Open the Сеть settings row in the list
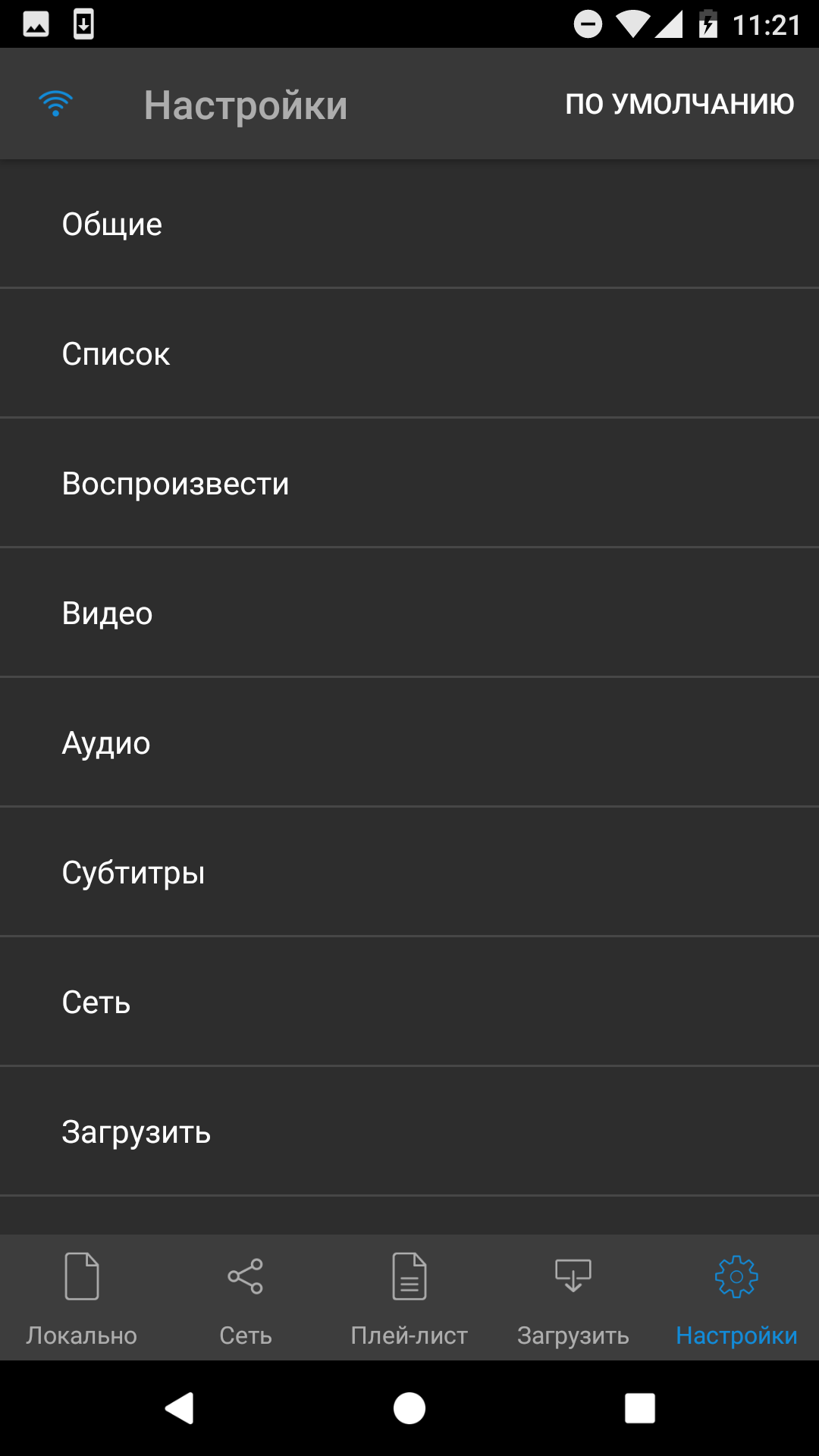Viewport: 819px width, 1456px height. coord(409,1002)
